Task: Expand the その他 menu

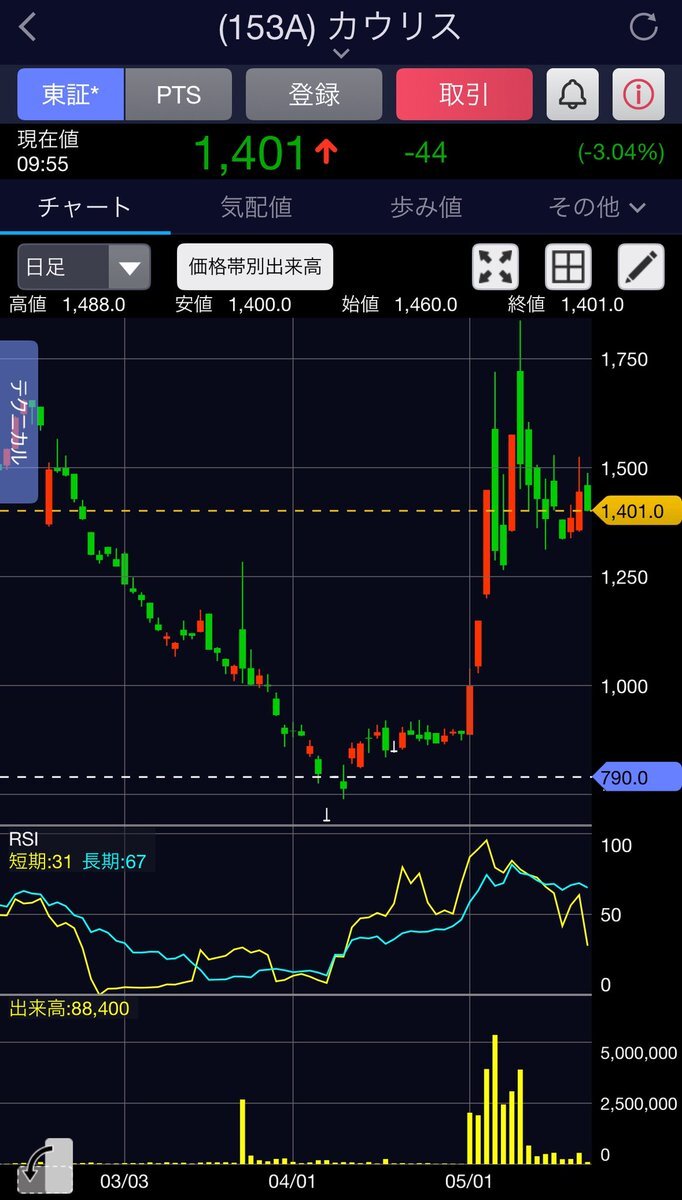Action: [597, 207]
